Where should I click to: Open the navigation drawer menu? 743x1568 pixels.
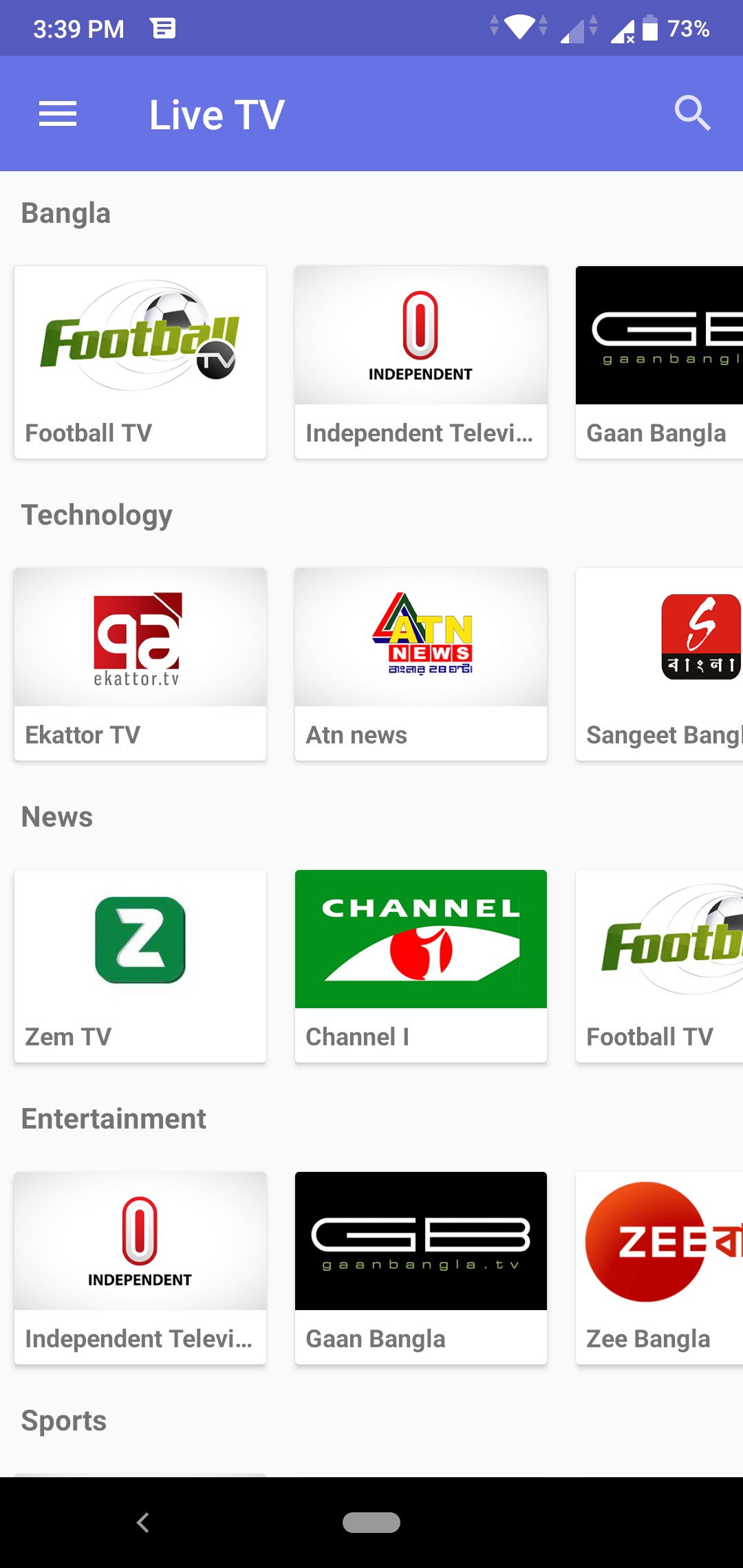[x=58, y=113]
